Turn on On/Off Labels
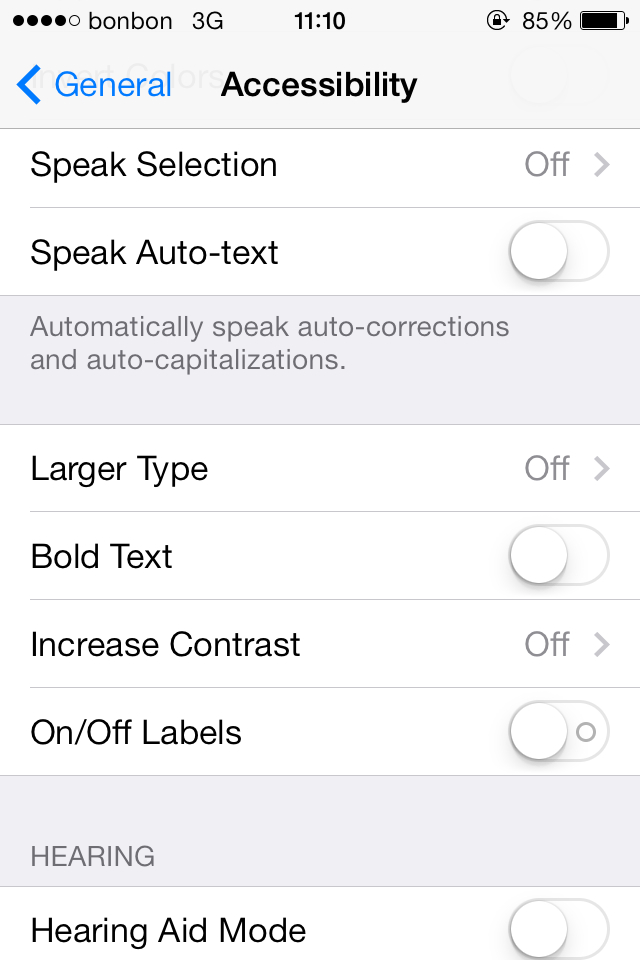 coord(558,732)
